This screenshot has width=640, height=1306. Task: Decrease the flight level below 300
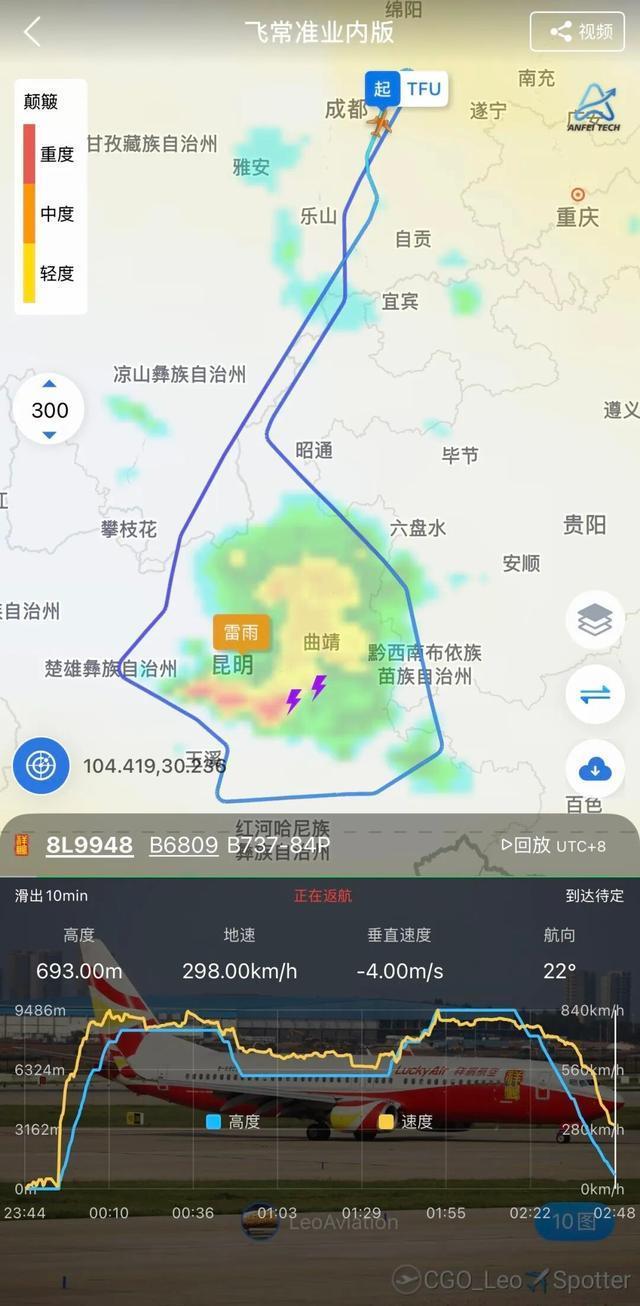coord(49,435)
